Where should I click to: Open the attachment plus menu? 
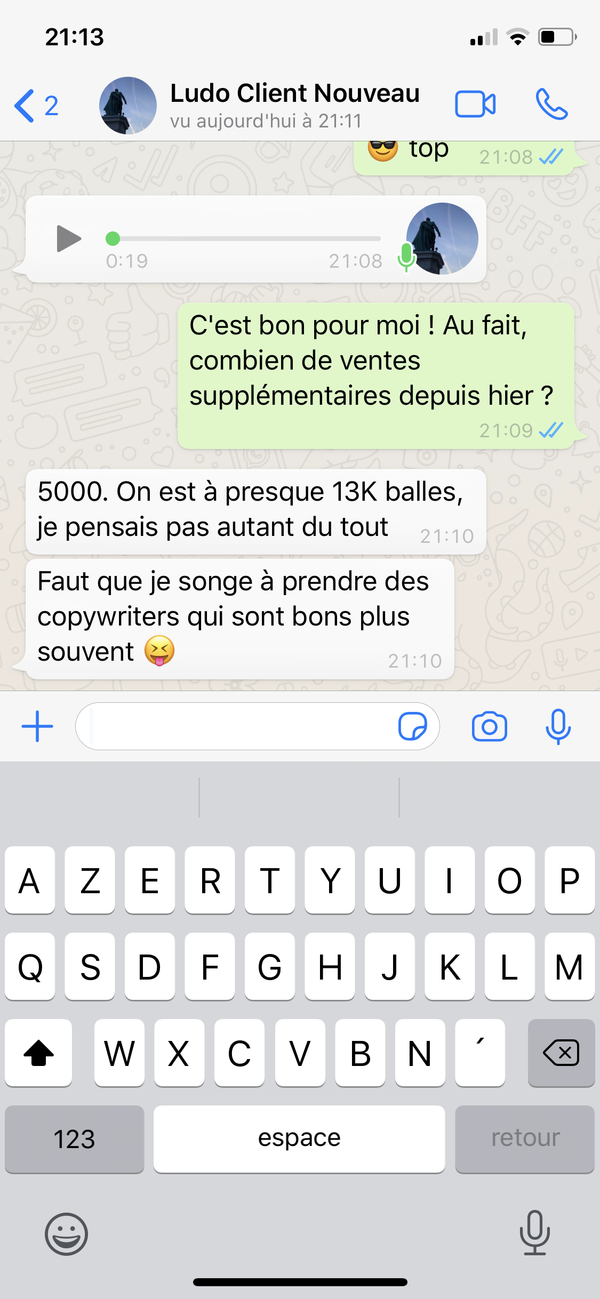[37, 727]
